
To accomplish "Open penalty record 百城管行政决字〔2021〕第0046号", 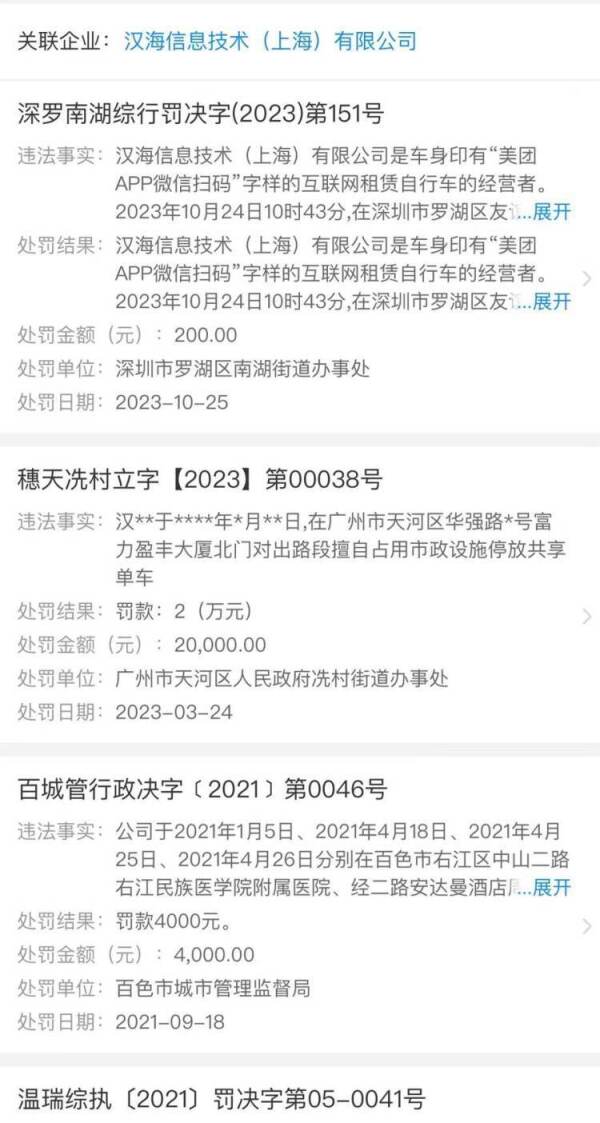I will point(202,790).
